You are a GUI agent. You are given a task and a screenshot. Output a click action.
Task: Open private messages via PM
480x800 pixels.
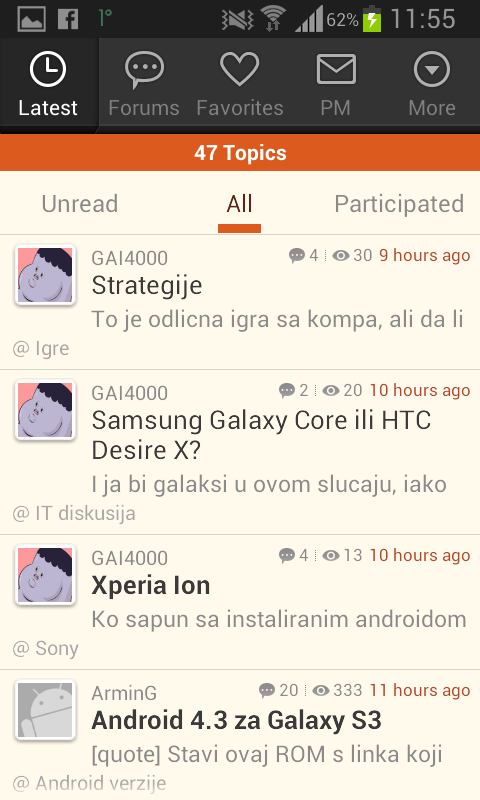point(336,84)
